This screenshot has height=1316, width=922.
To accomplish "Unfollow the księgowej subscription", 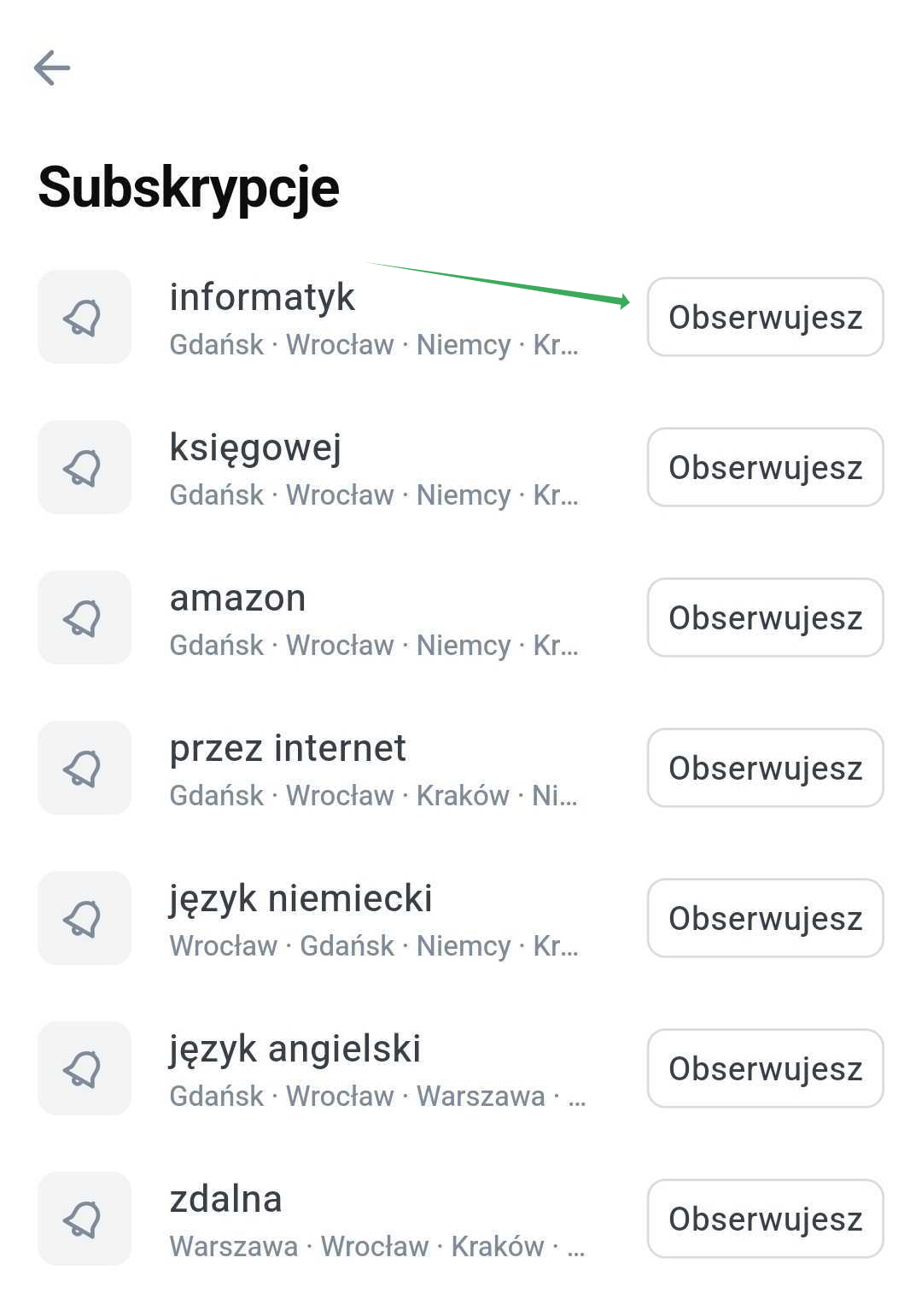I will click(x=764, y=467).
